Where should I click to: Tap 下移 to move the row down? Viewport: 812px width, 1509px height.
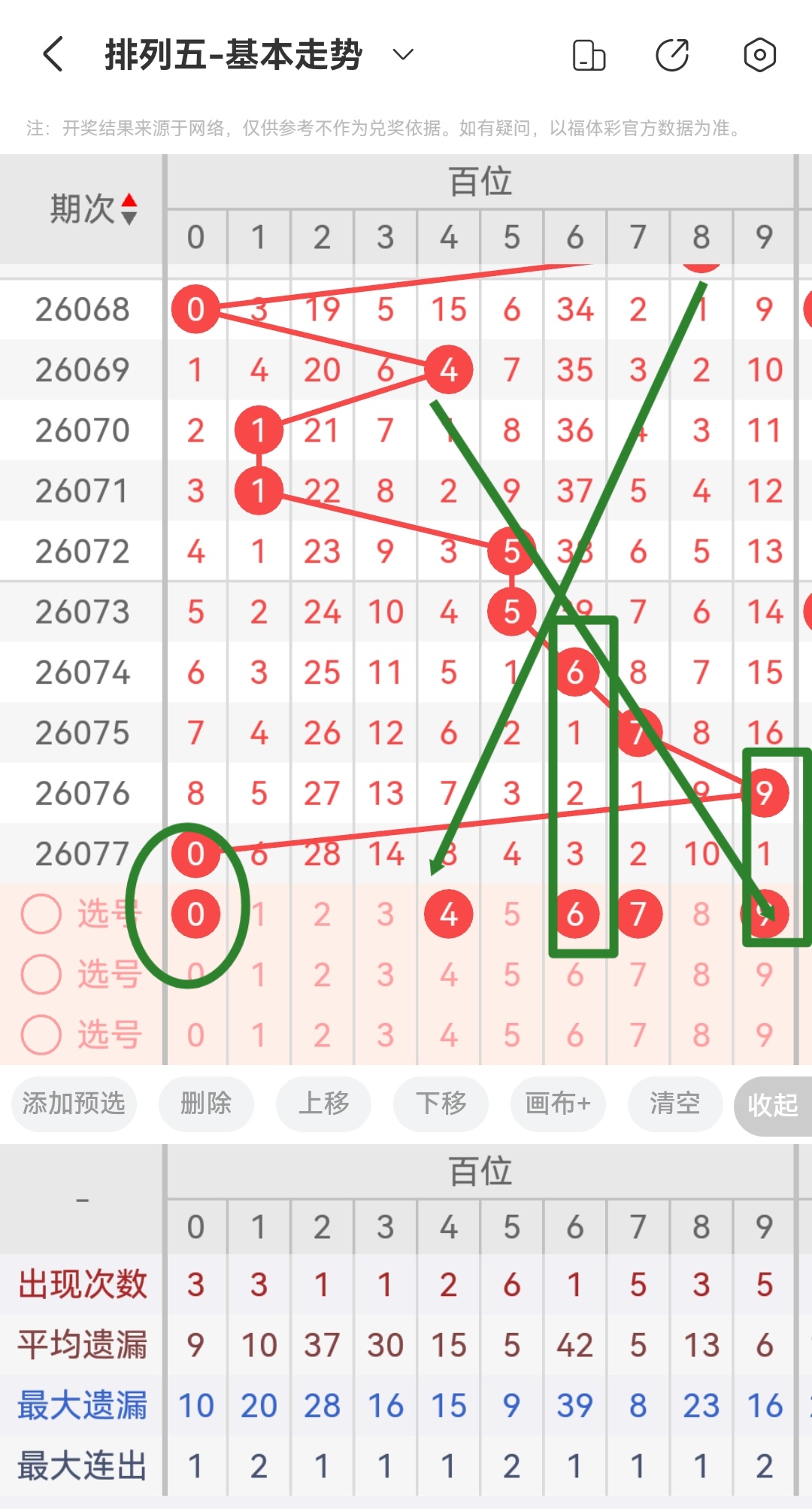440,1104
